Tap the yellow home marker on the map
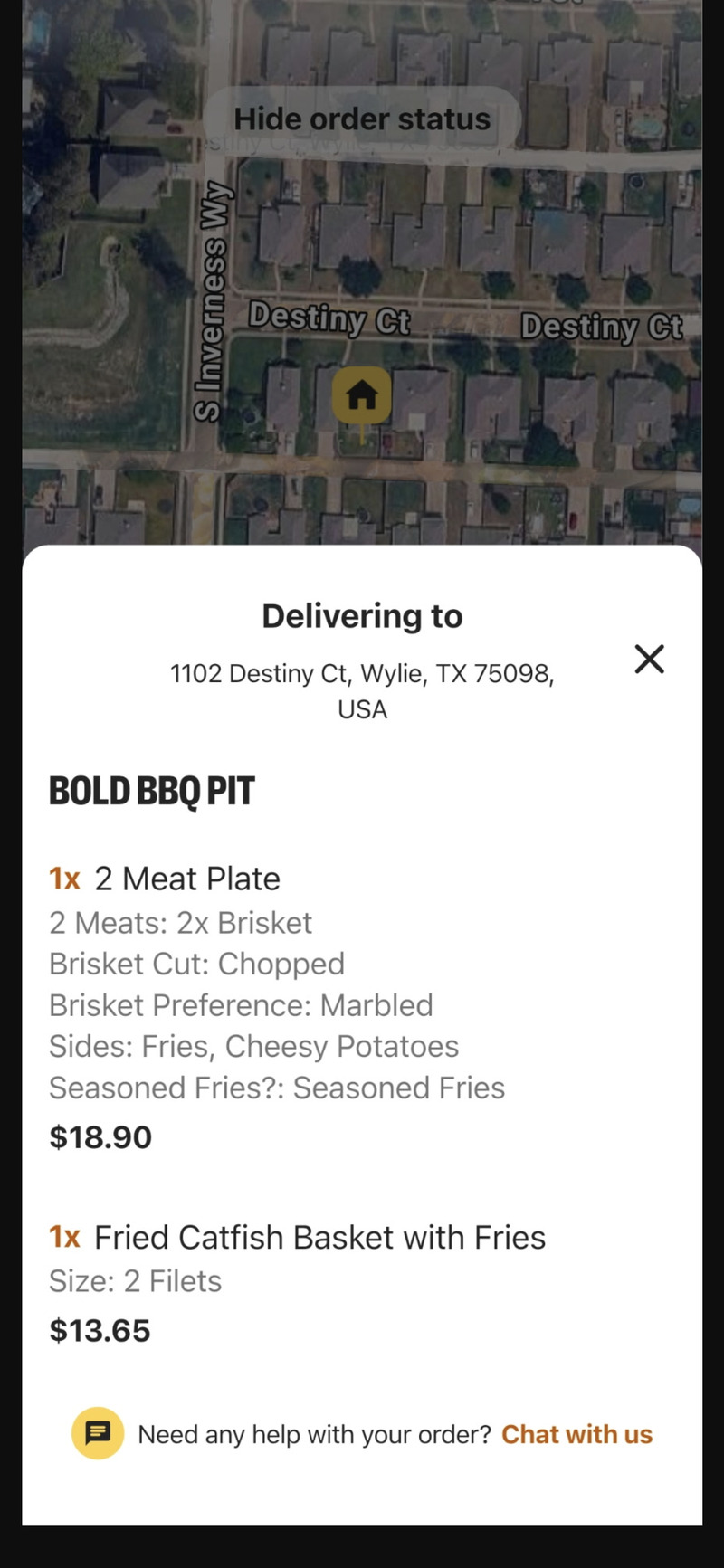The width and height of the screenshot is (724, 1568). [x=361, y=395]
